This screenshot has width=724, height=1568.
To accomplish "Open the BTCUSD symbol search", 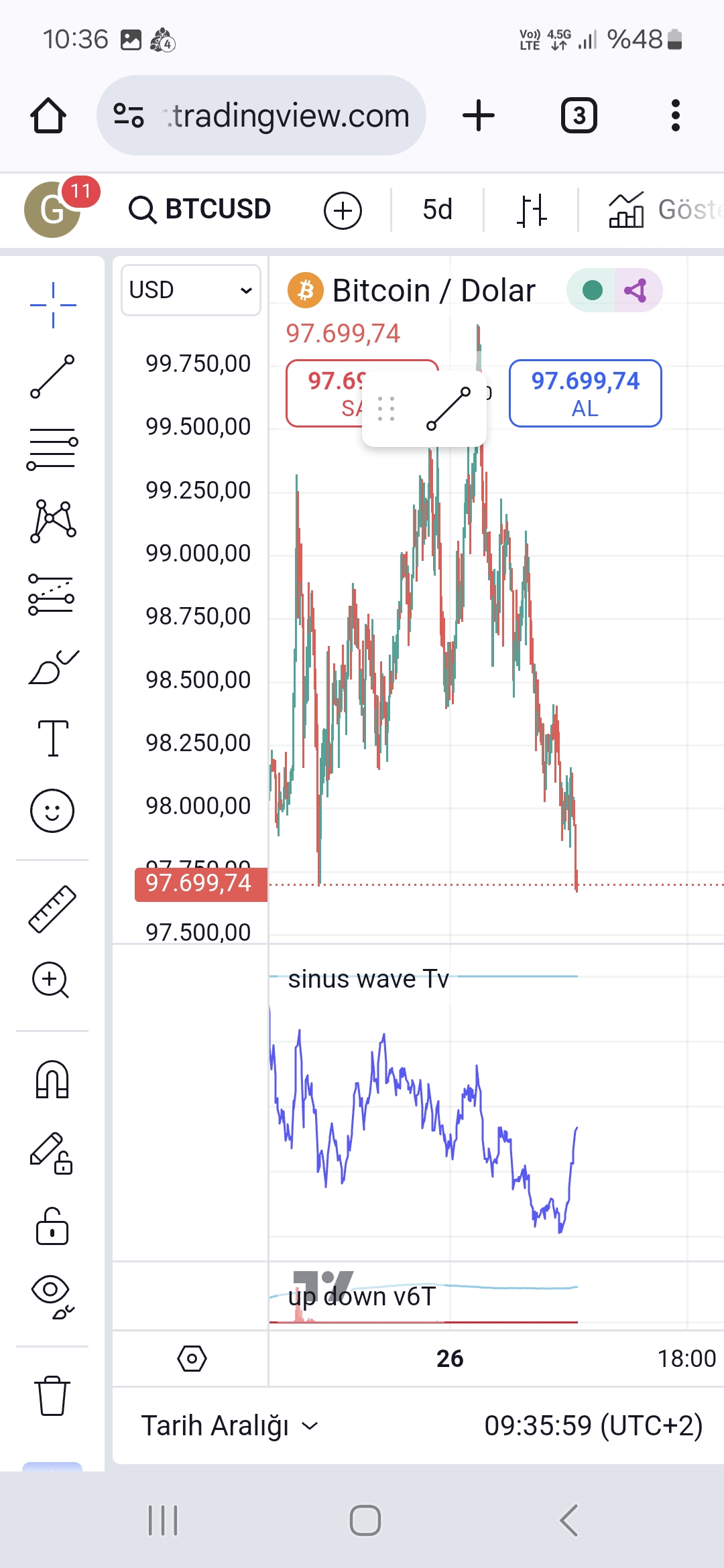I will pyautogui.click(x=200, y=210).
